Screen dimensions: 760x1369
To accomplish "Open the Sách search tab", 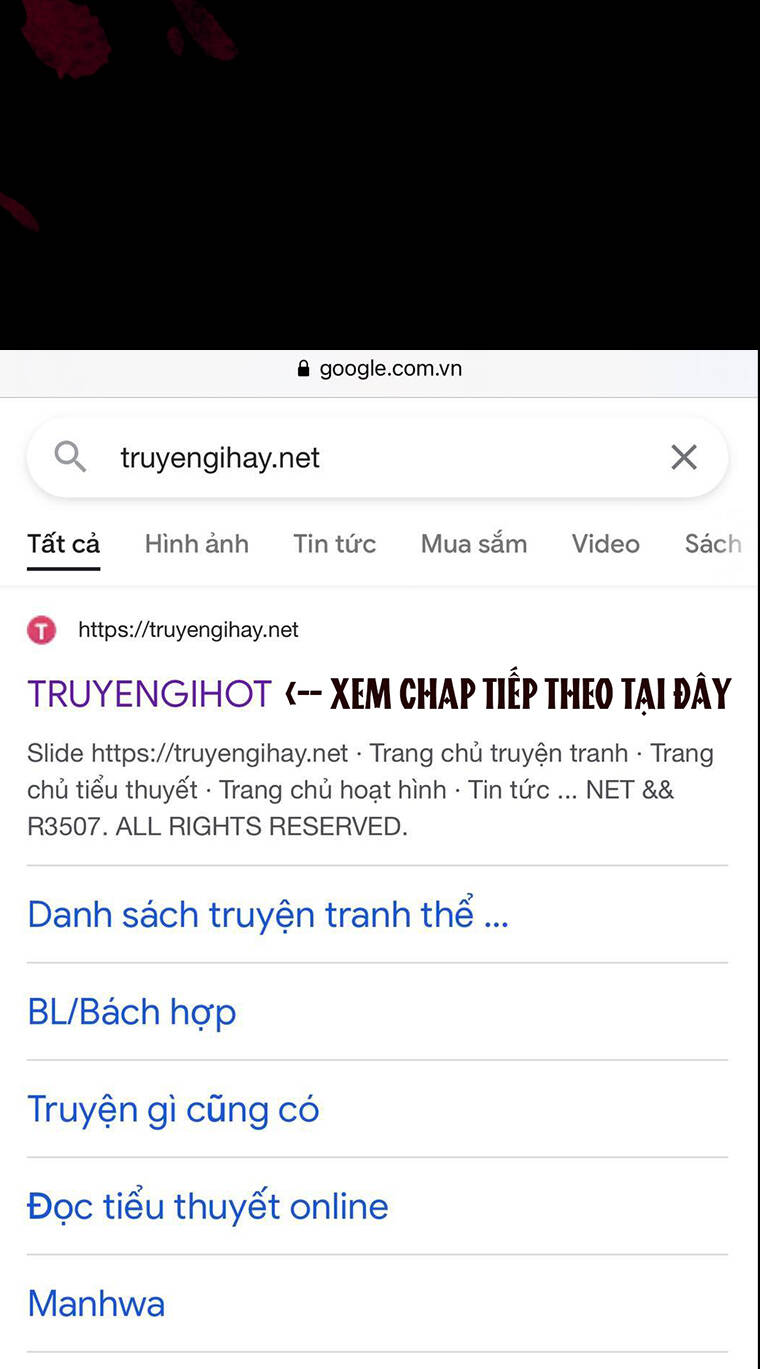I will coord(712,544).
